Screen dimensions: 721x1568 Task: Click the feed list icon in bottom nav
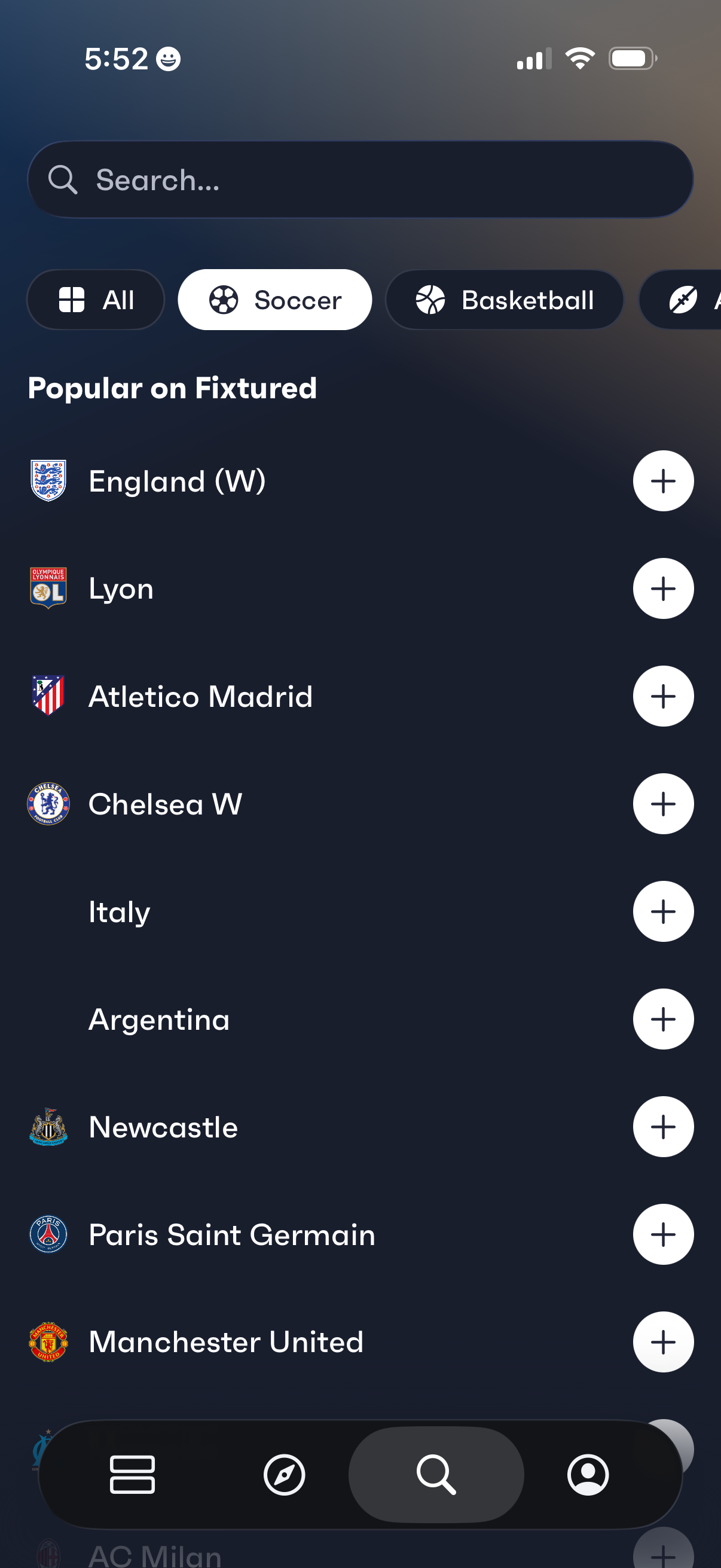click(x=133, y=1474)
